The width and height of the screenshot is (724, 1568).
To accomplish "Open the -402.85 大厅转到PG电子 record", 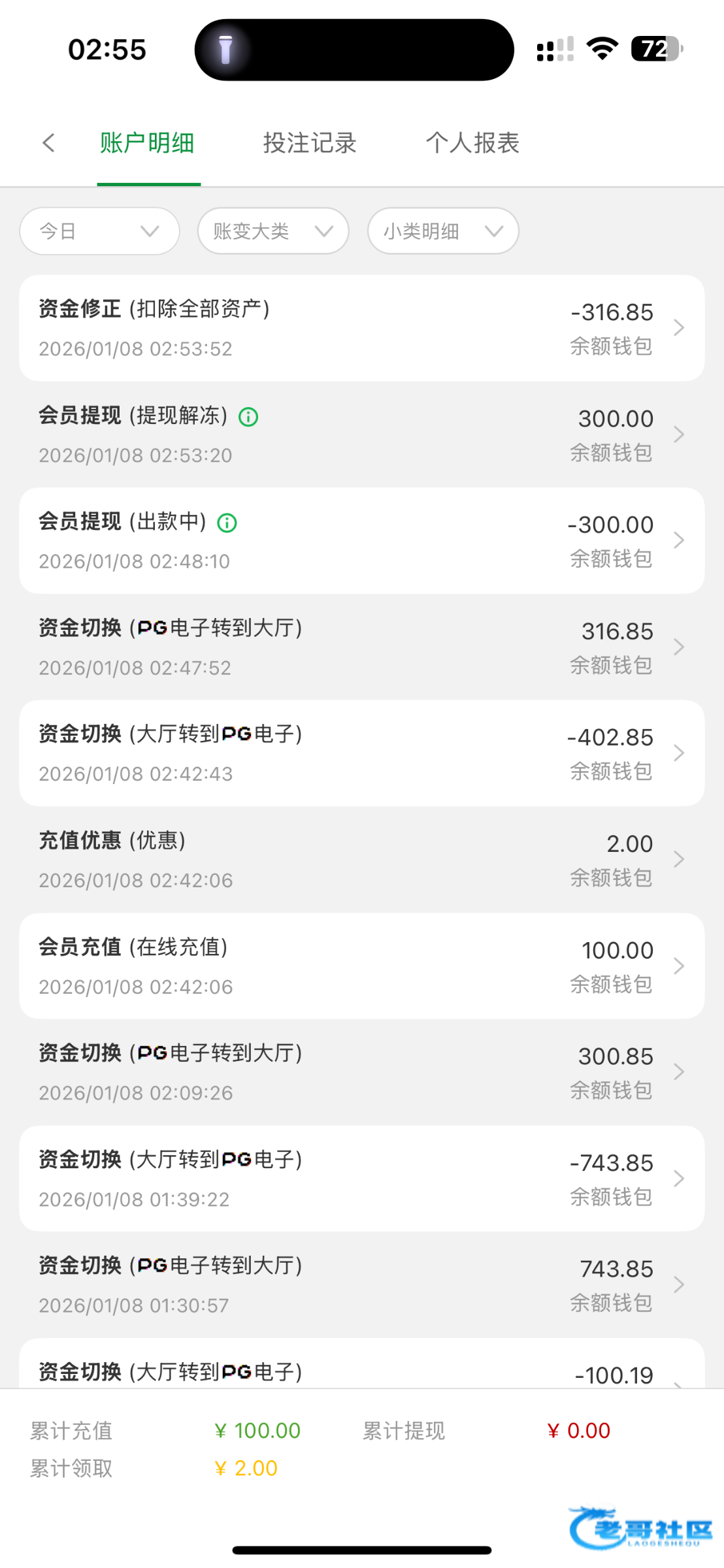I will 361,753.
